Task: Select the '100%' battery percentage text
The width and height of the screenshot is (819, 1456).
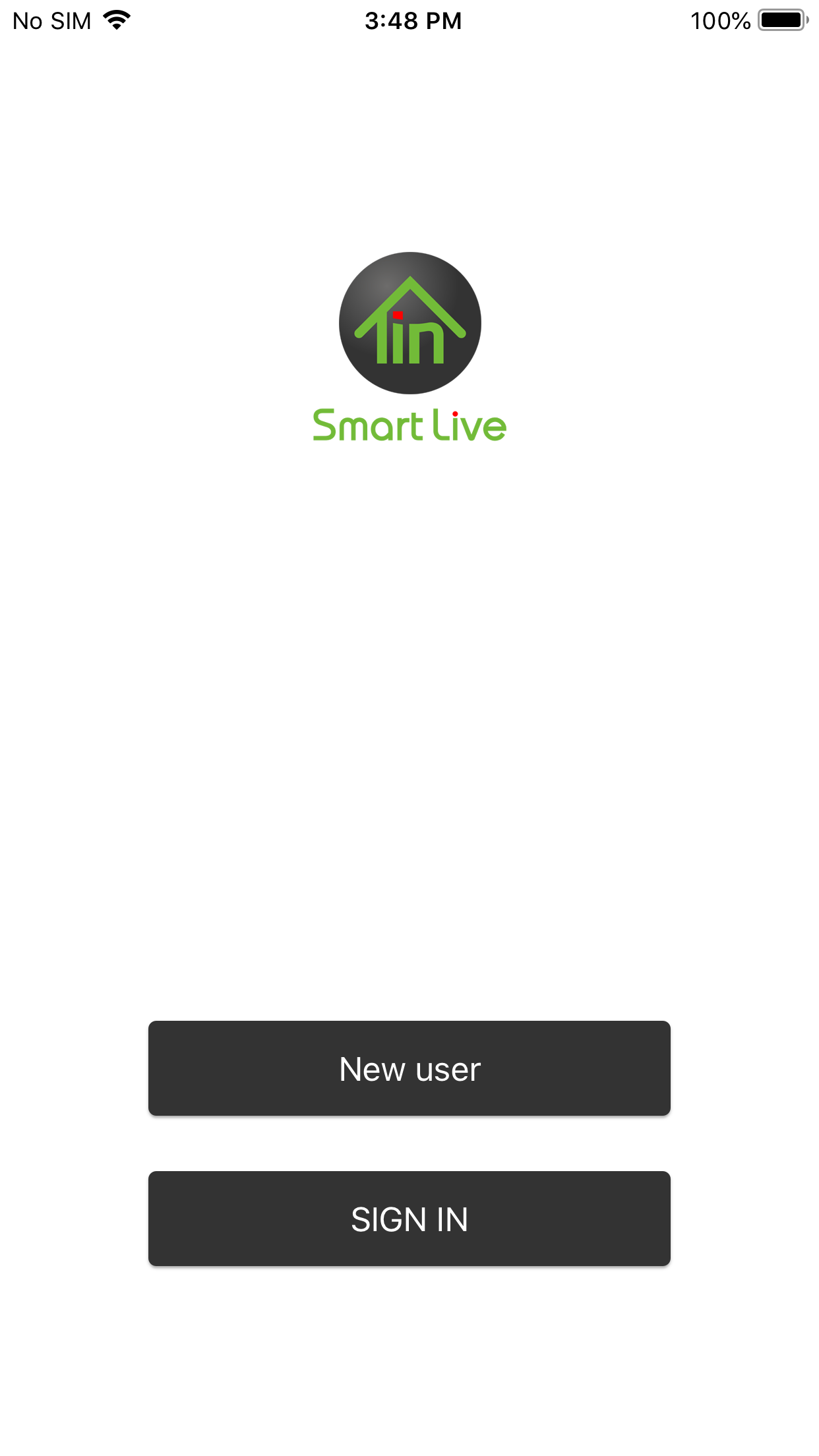Action: [x=721, y=20]
